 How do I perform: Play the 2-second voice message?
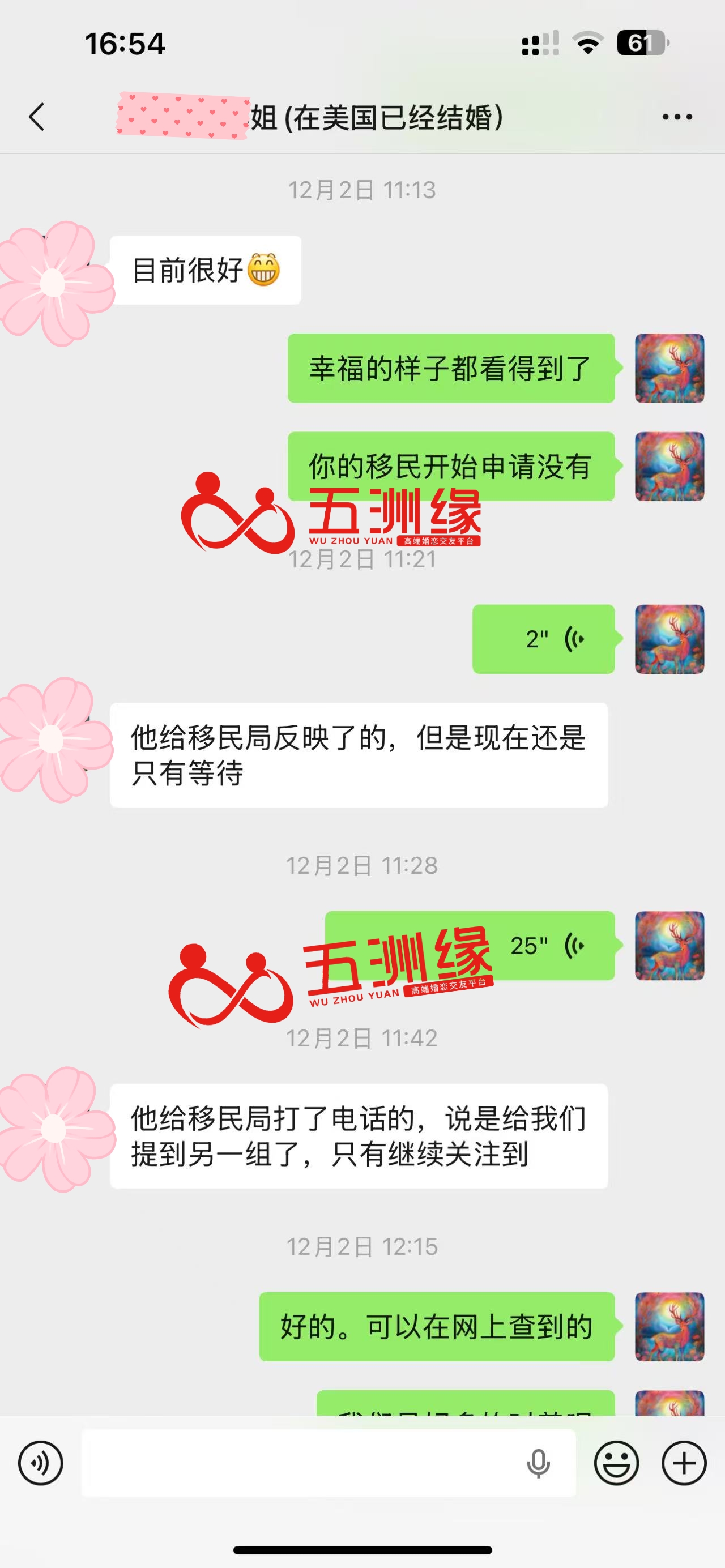(x=543, y=639)
